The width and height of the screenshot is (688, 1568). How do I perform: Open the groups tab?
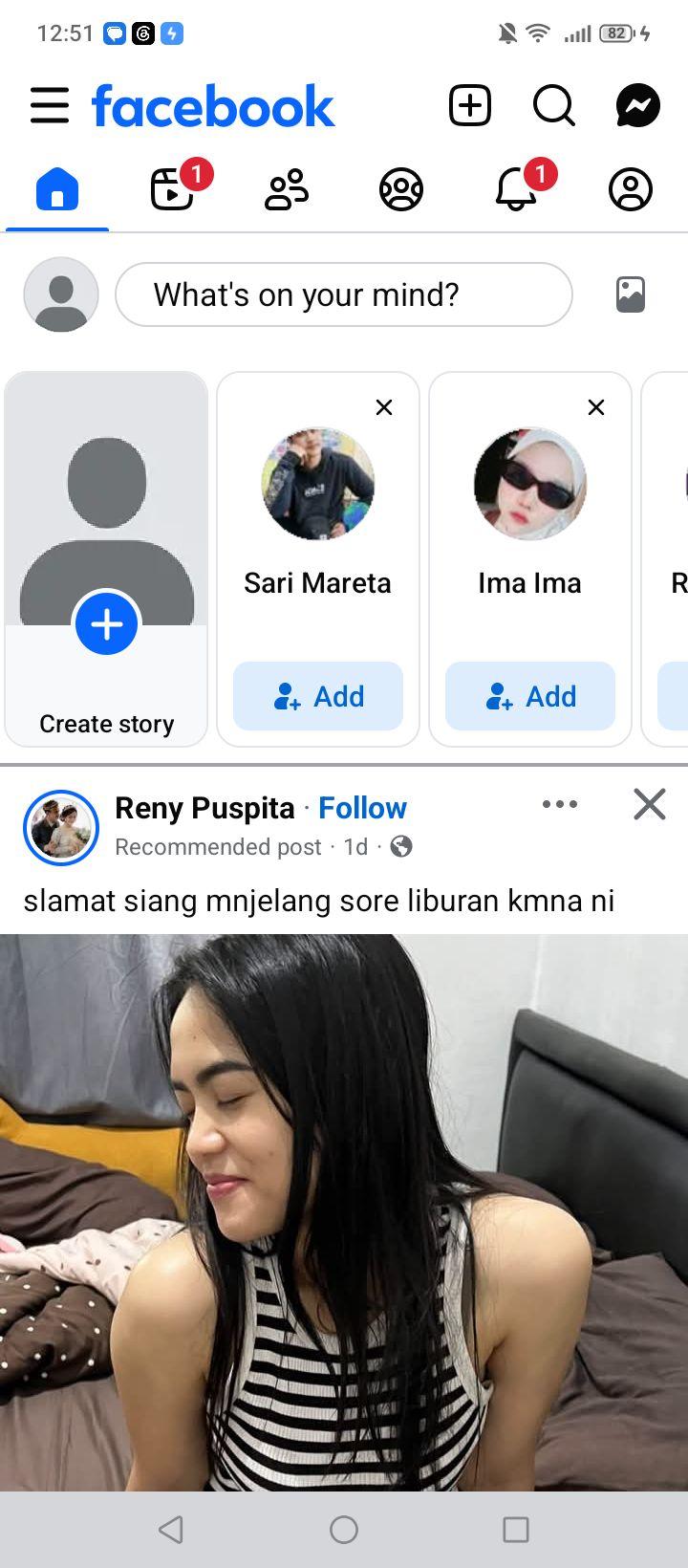(x=401, y=189)
